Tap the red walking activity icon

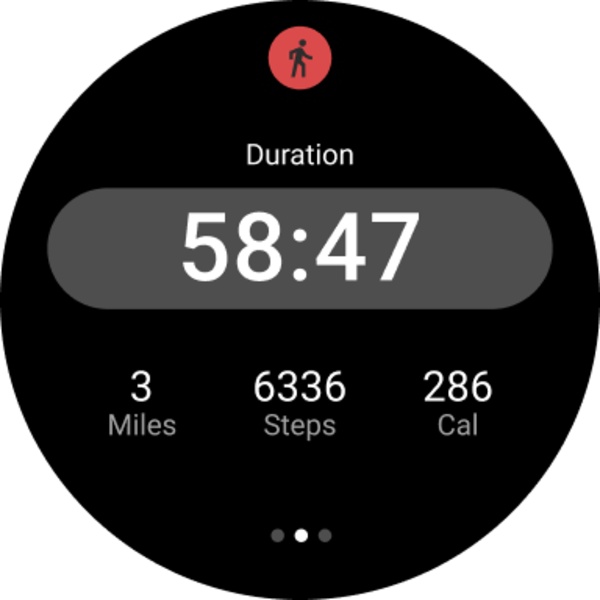(x=300, y=60)
